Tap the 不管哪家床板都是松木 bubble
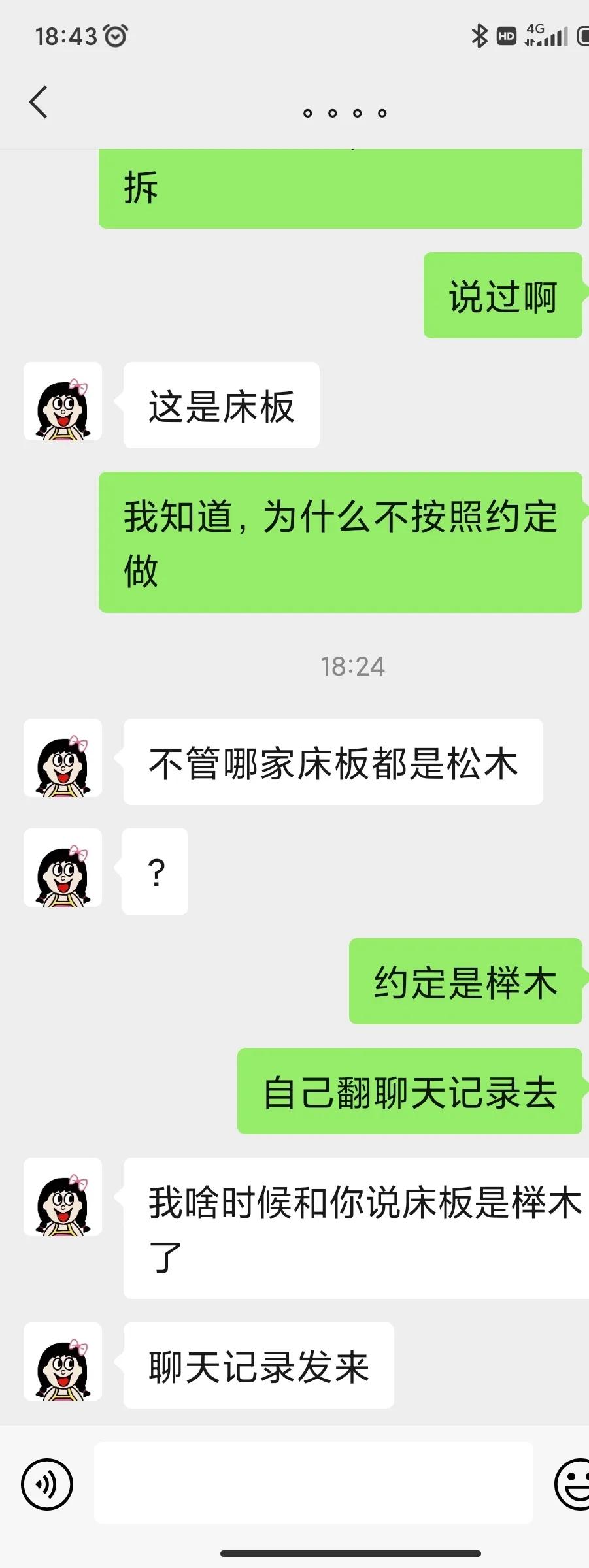Screen dimensions: 589x1568 pos(332,764)
